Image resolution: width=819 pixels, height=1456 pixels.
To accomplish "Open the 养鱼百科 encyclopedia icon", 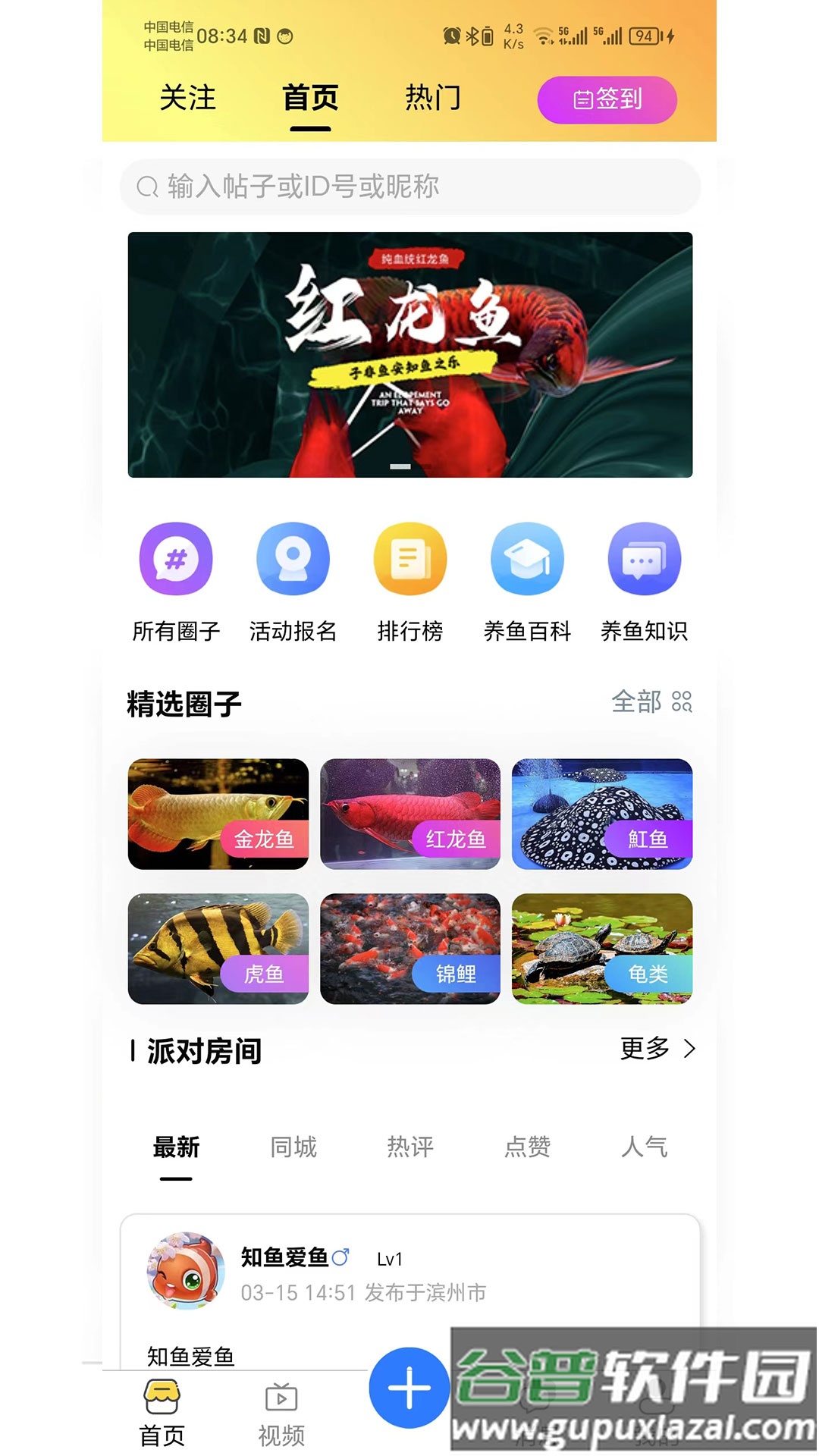I will click(x=526, y=559).
